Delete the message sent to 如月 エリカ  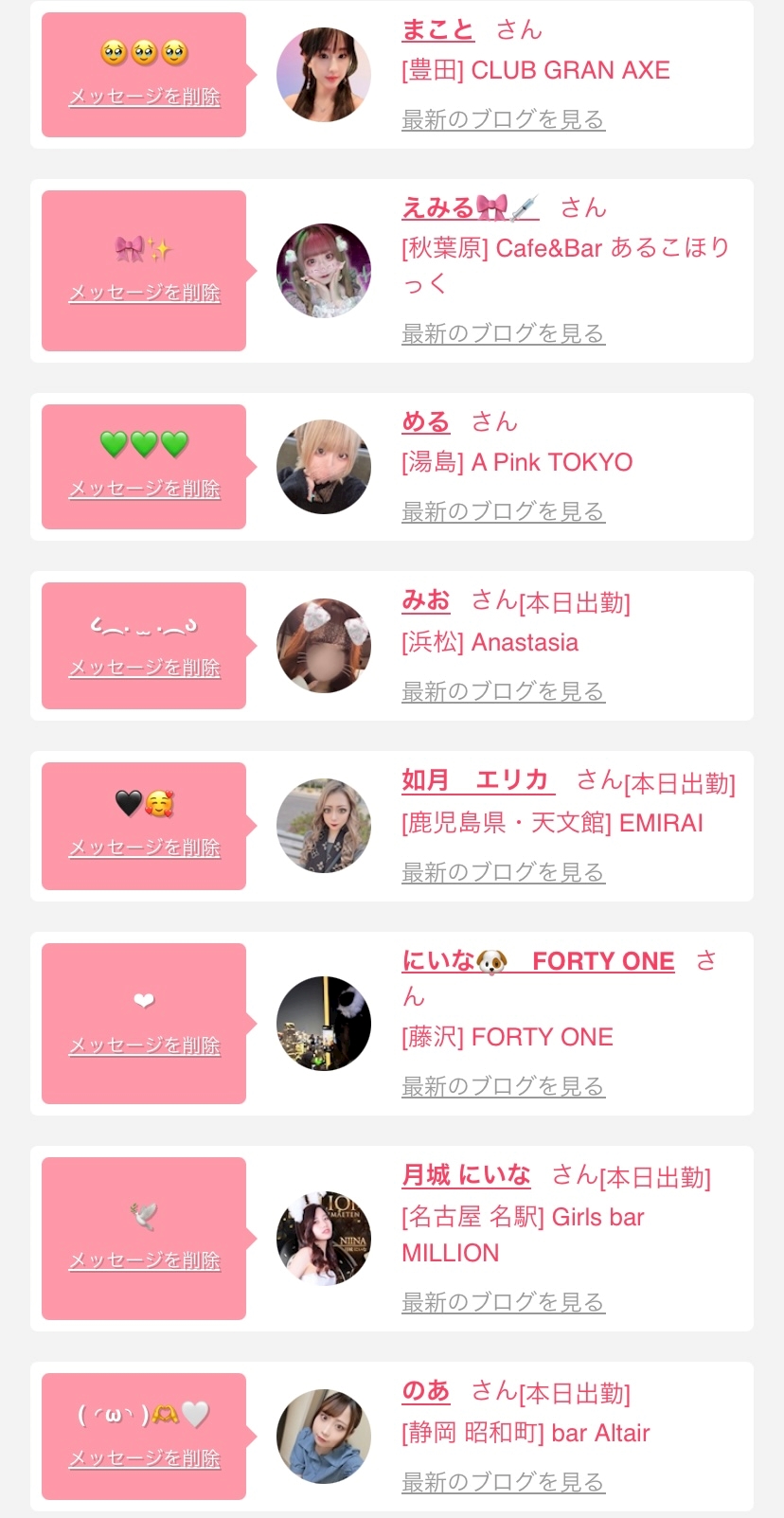[x=144, y=848]
